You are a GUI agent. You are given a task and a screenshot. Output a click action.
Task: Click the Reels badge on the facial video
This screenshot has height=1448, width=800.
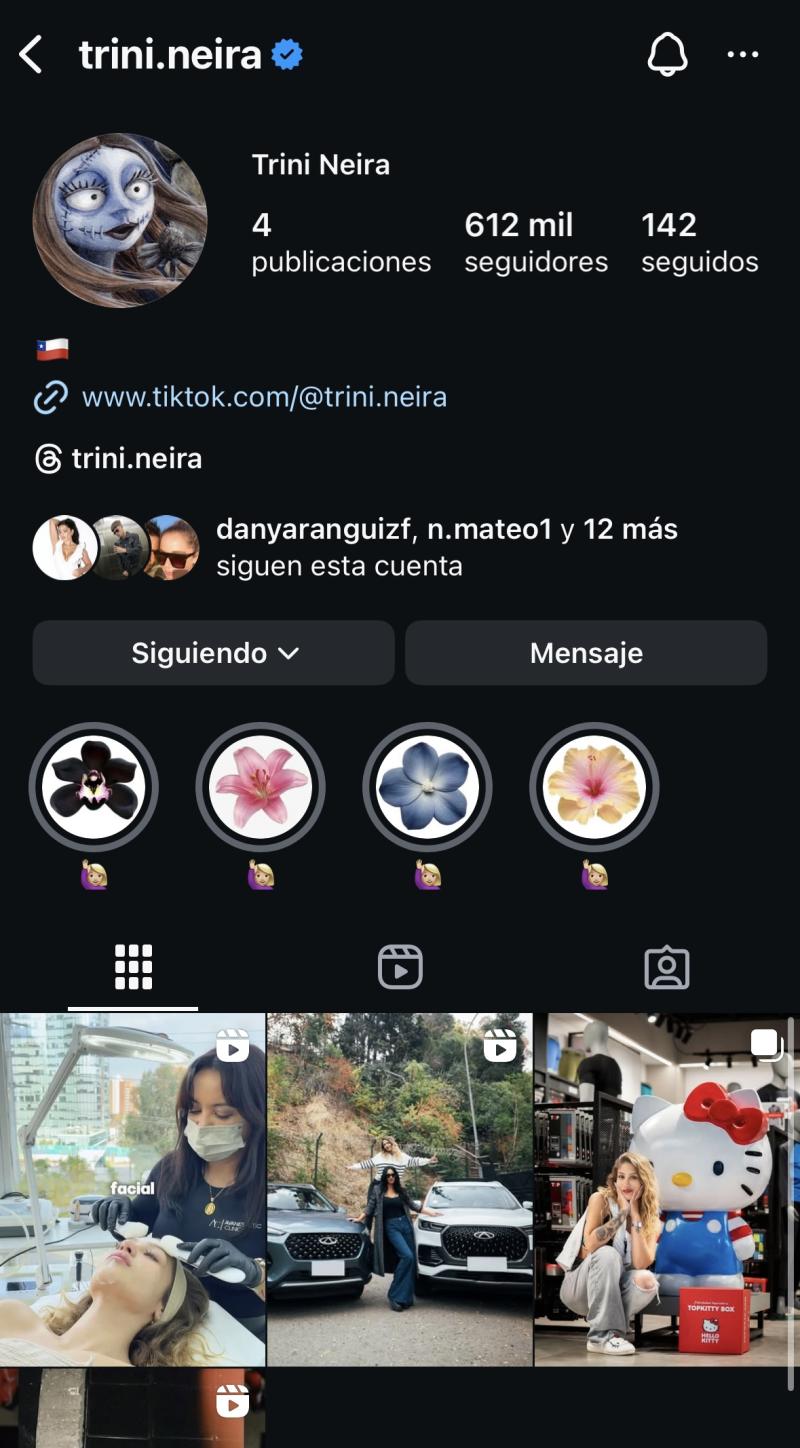[233, 1045]
